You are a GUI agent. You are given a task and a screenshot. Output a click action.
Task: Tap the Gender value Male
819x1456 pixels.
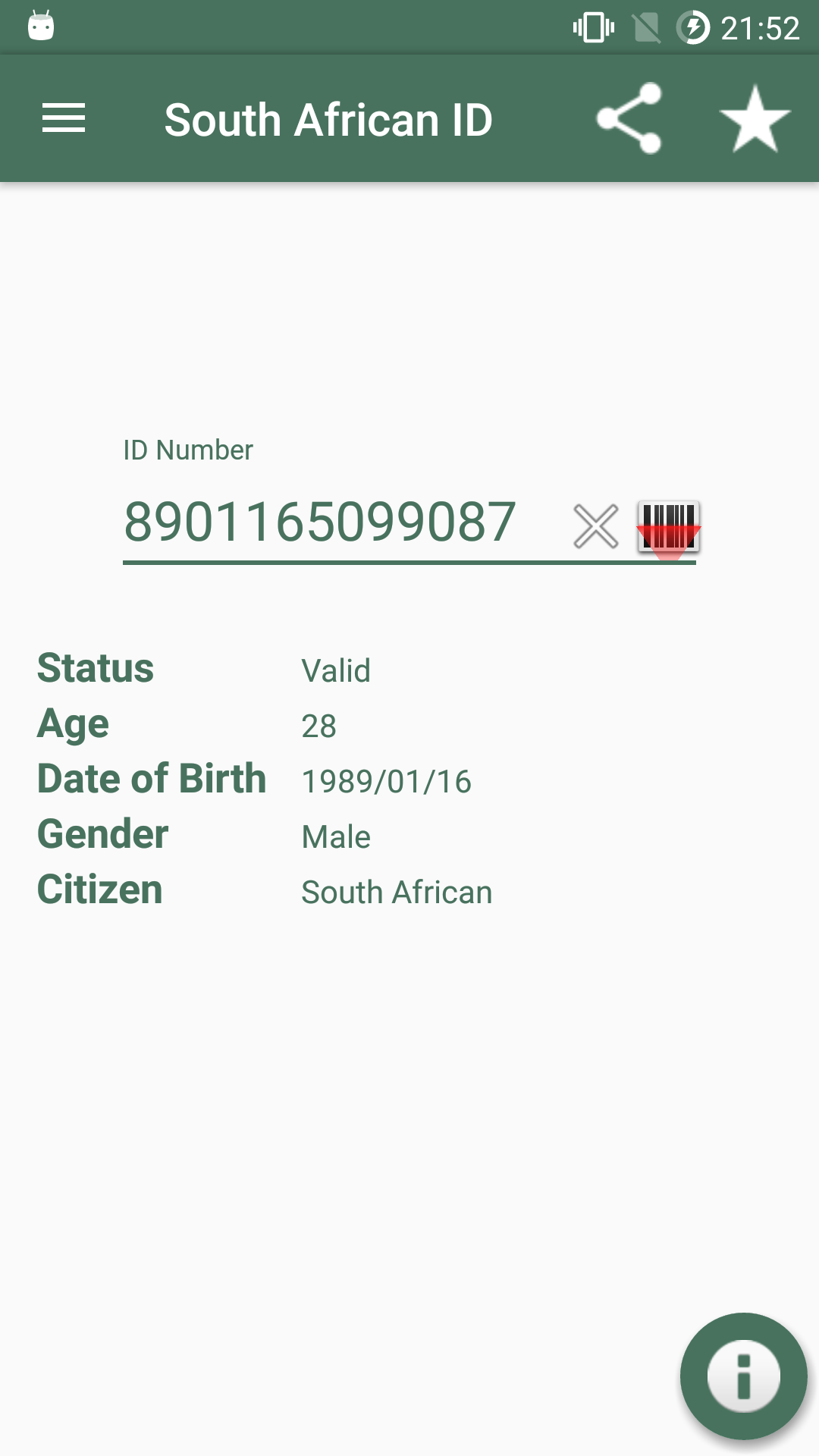(x=335, y=836)
